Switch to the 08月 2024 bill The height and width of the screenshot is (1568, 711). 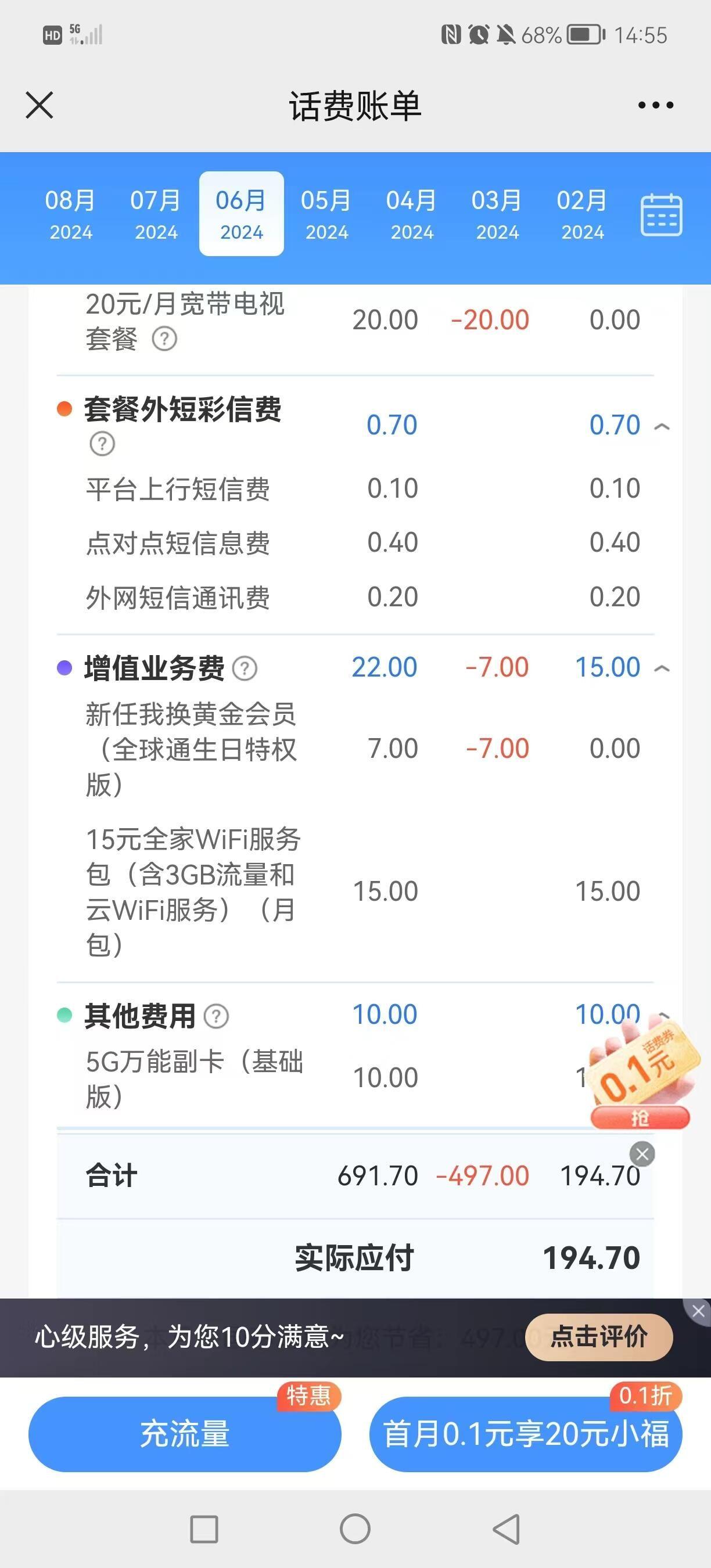coord(71,214)
